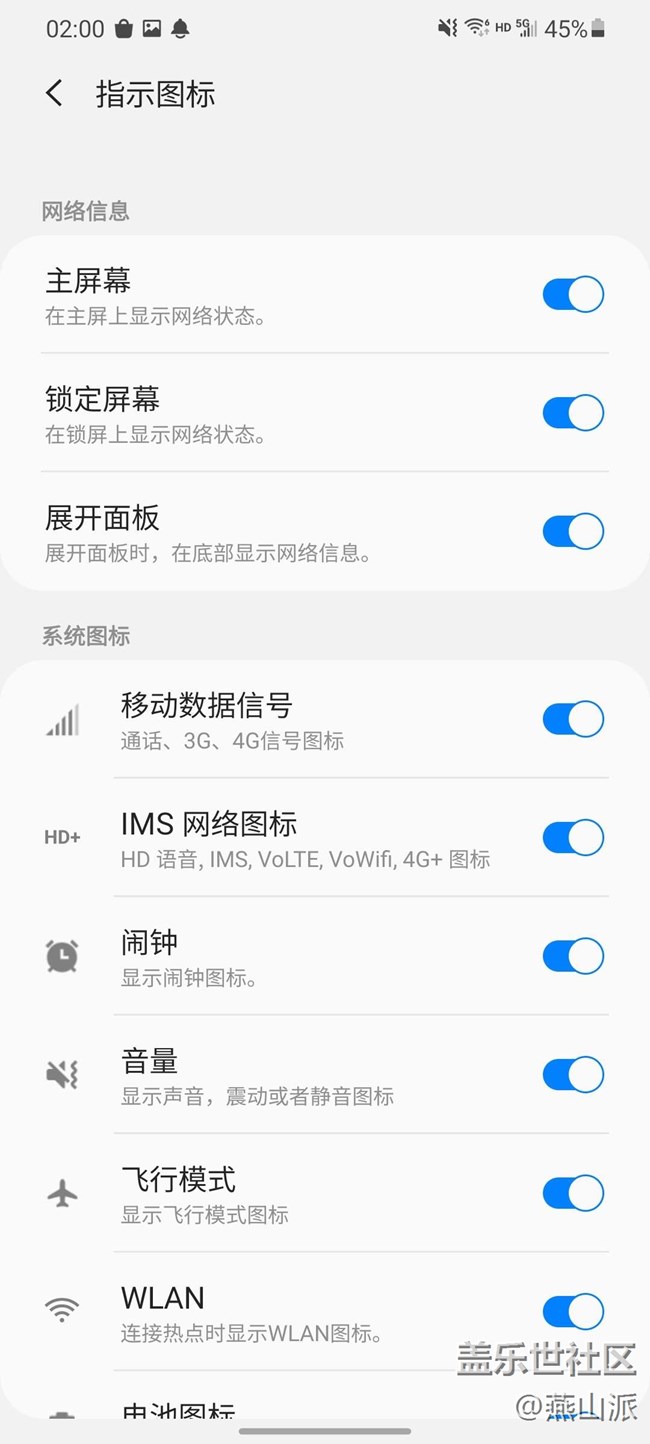Screen dimensions: 650x1444
Task: Disable the 锁定屏幕 network status switch
Action: point(573,413)
